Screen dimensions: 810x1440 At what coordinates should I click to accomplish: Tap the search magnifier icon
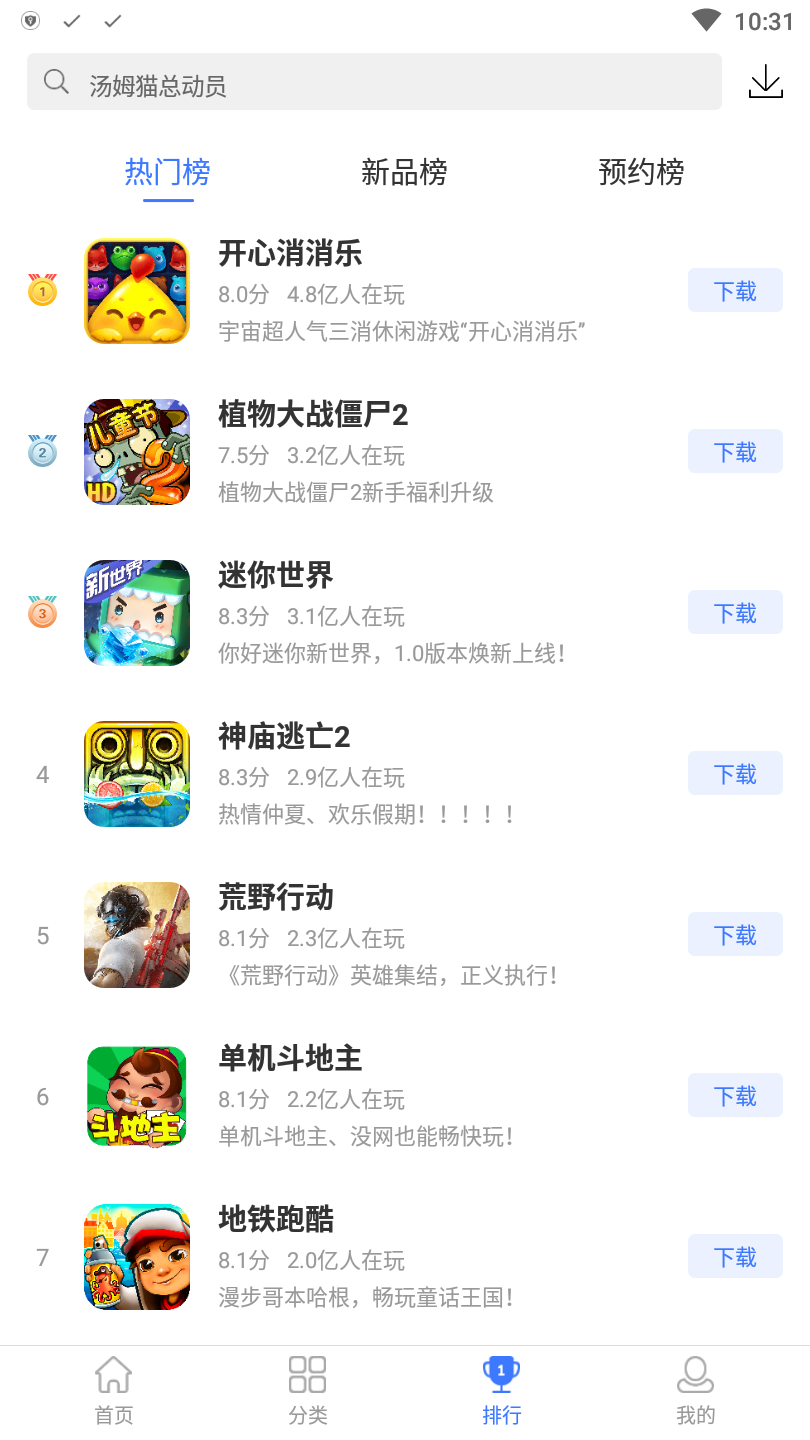coord(56,81)
